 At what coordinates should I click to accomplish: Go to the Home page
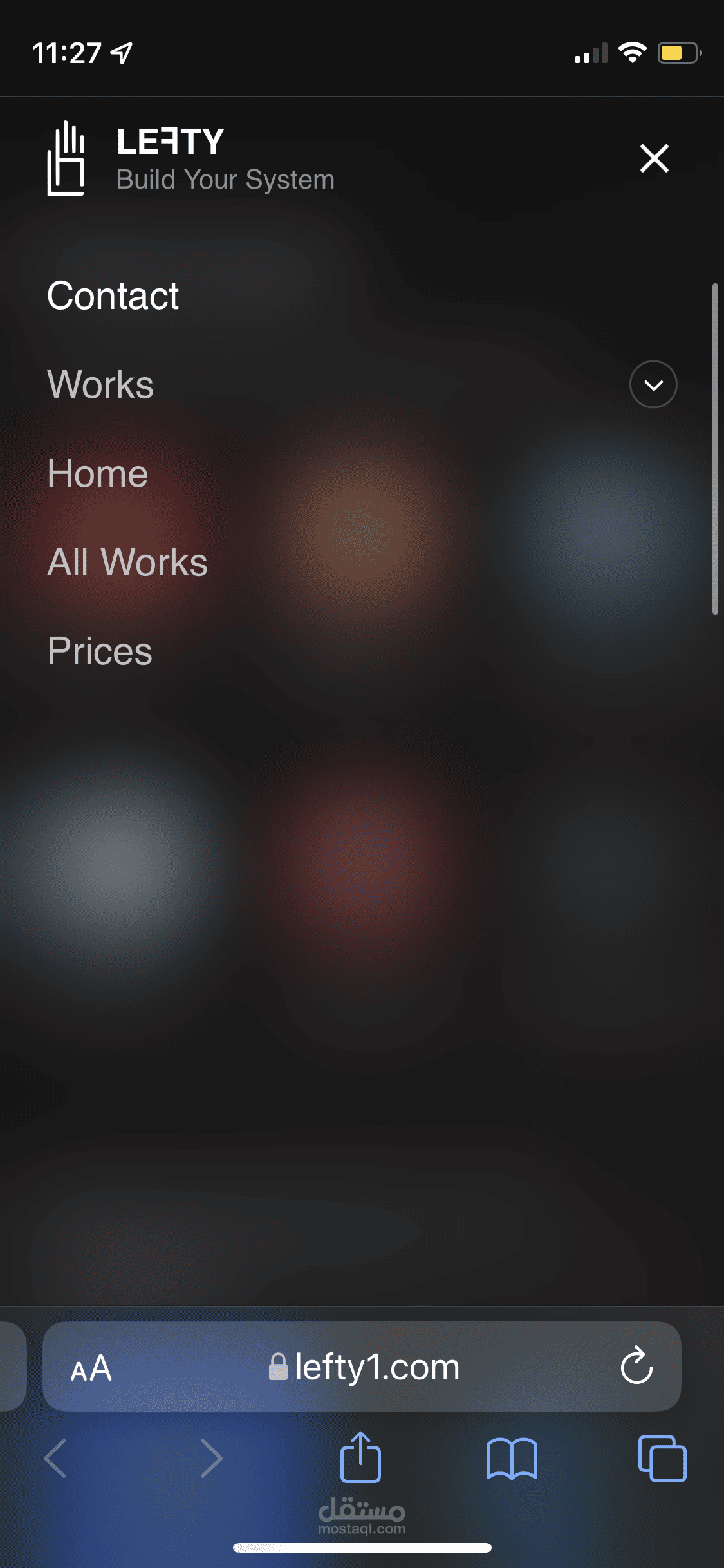pos(98,473)
